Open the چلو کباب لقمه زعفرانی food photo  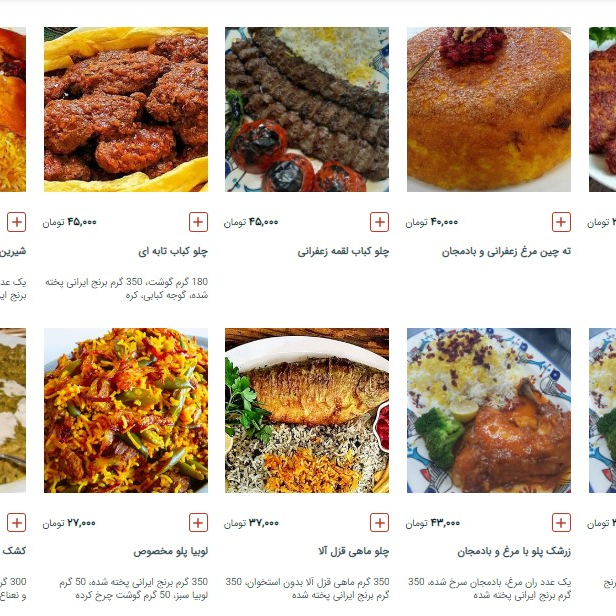coord(307,109)
